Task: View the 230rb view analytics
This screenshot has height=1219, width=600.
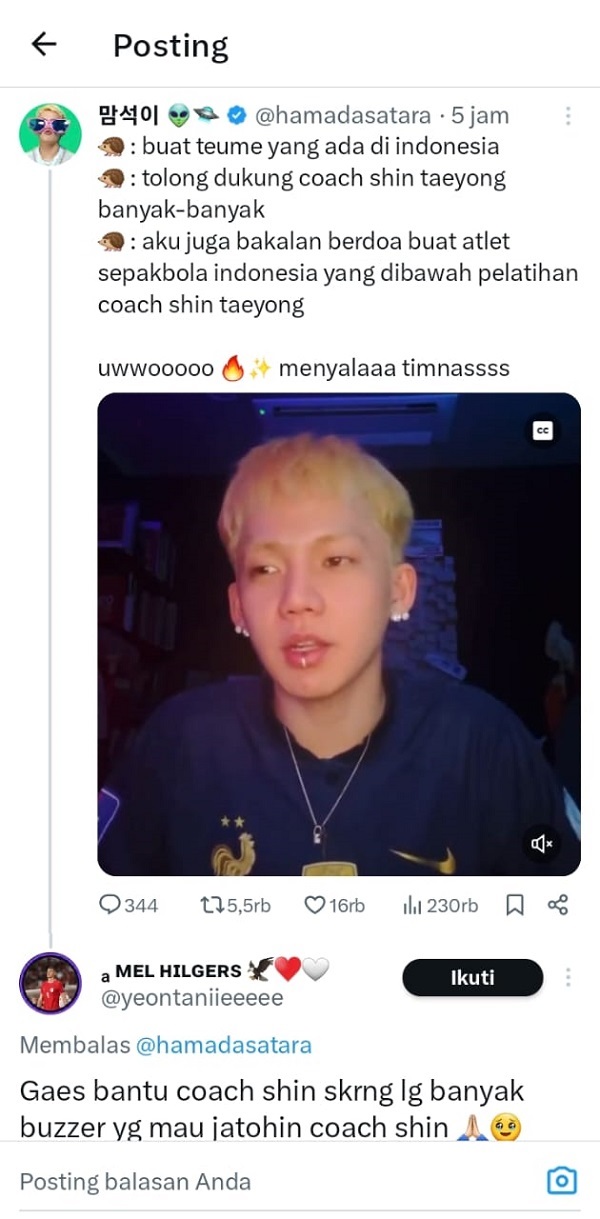Action: (x=411, y=905)
